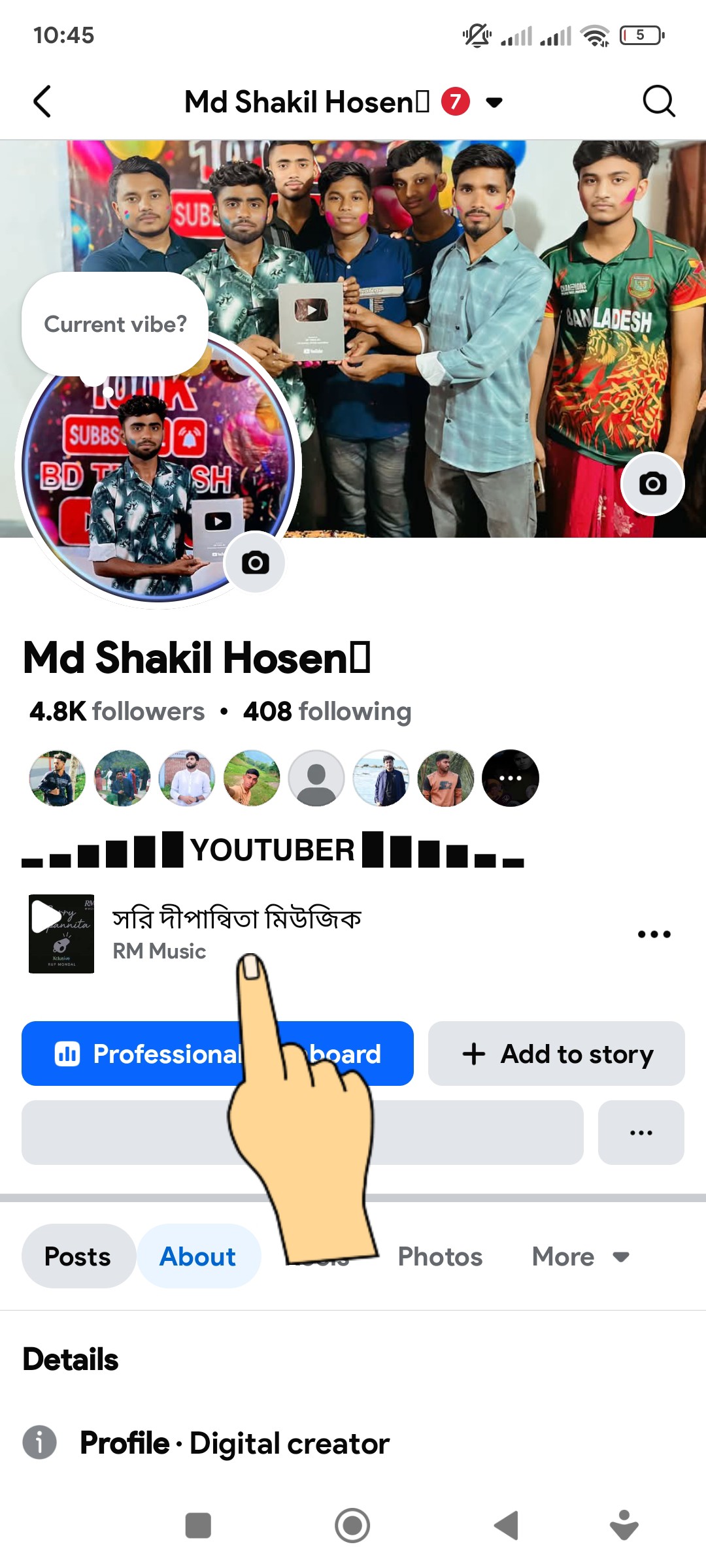
Task: Update profile picture via camera icon
Action: pos(255,563)
